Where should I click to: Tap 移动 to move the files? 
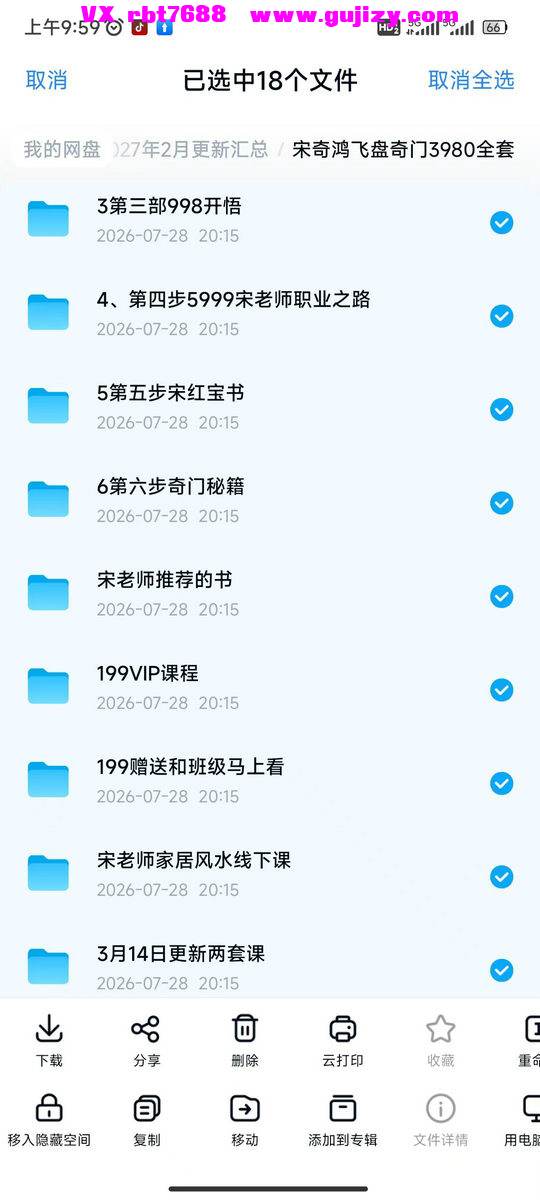(x=245, y=1120)
